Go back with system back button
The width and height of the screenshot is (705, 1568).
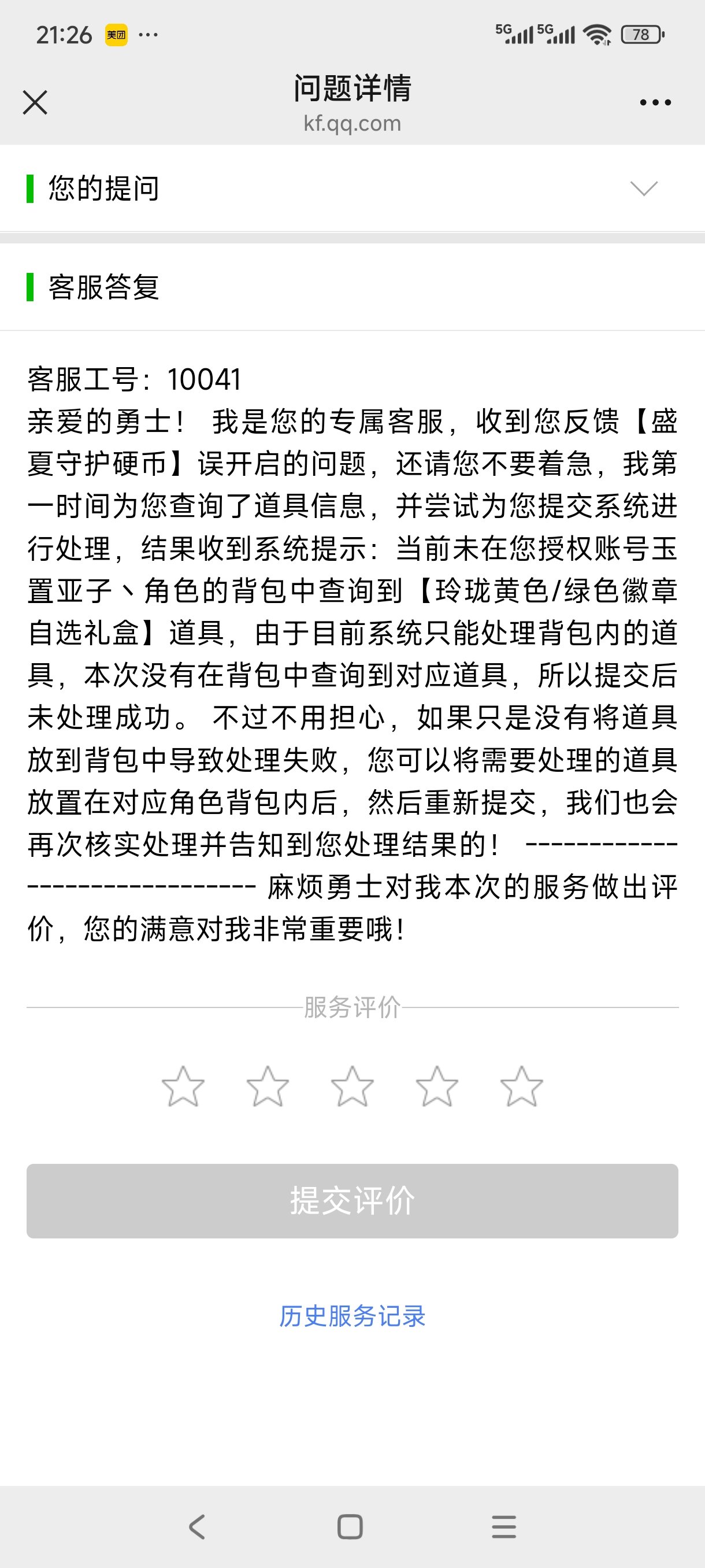196,1526
